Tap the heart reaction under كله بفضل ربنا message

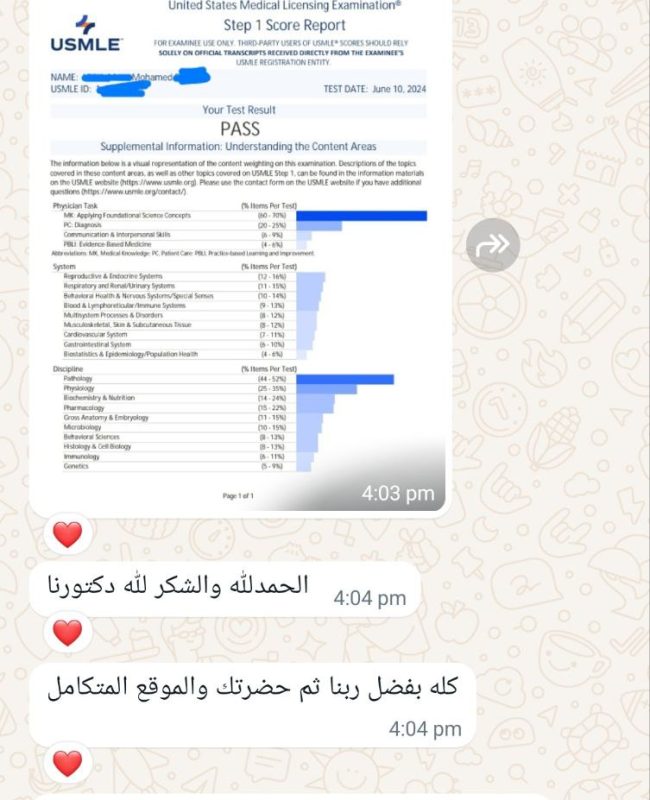click(67, 764)
